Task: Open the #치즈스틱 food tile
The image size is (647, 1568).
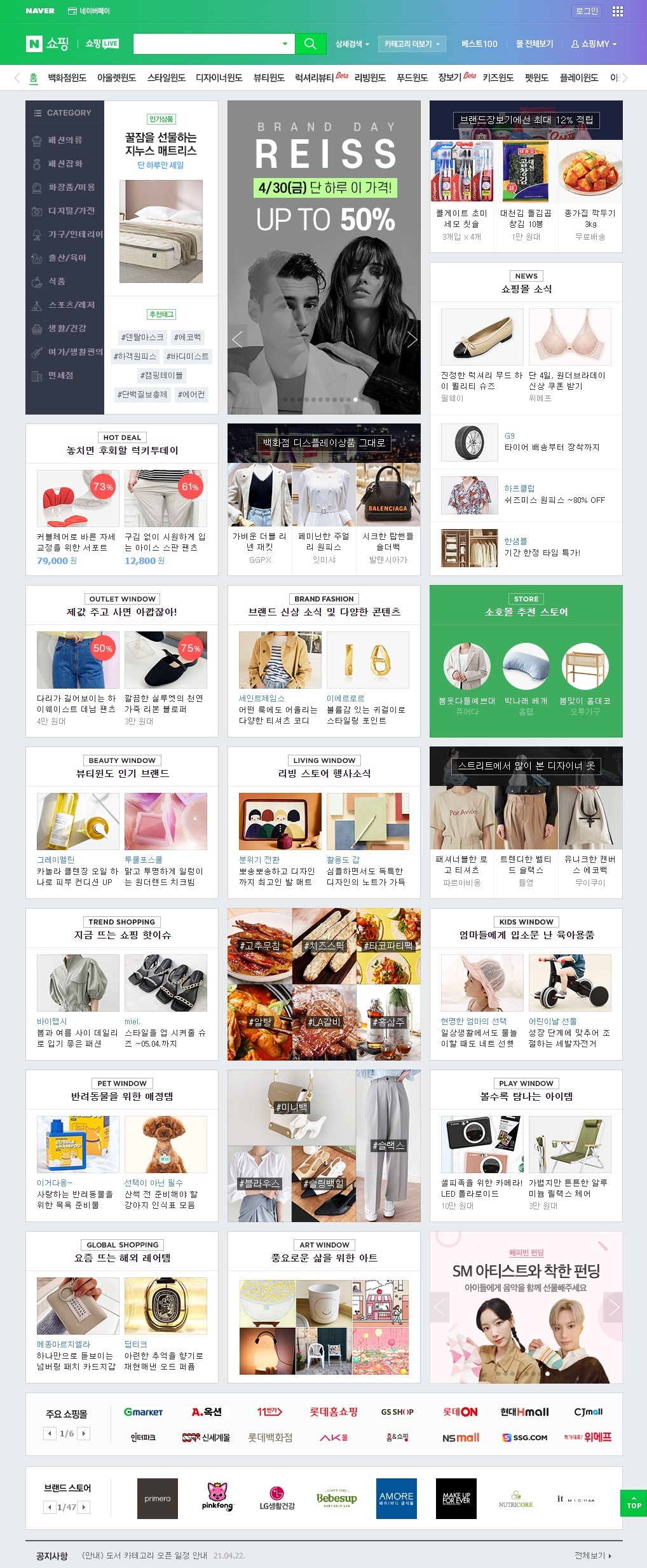Action: coord(324,946)
